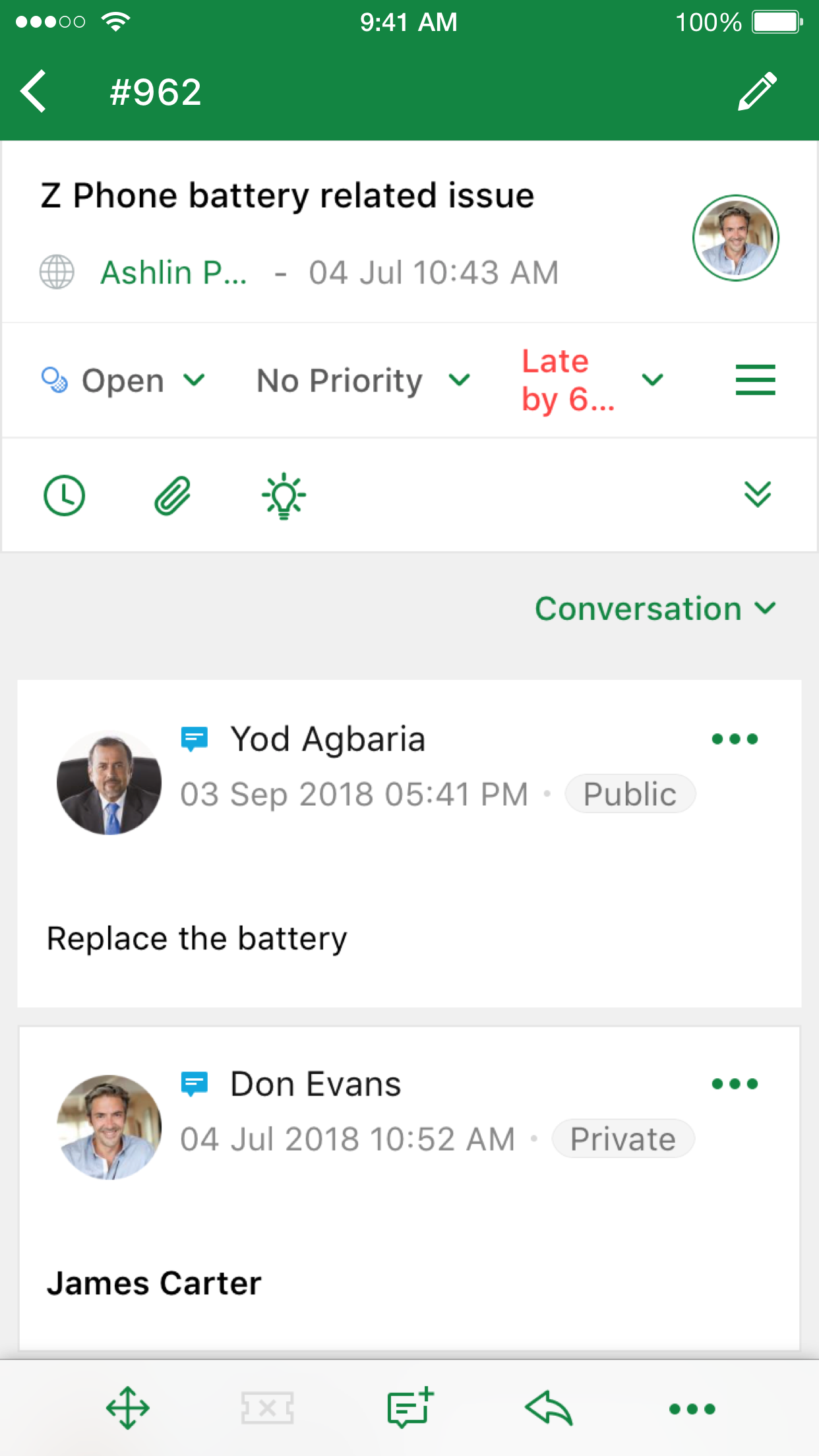Add a new comment to the ticket
This screenshot has height=1456, width=819.
pos(409,1409)
